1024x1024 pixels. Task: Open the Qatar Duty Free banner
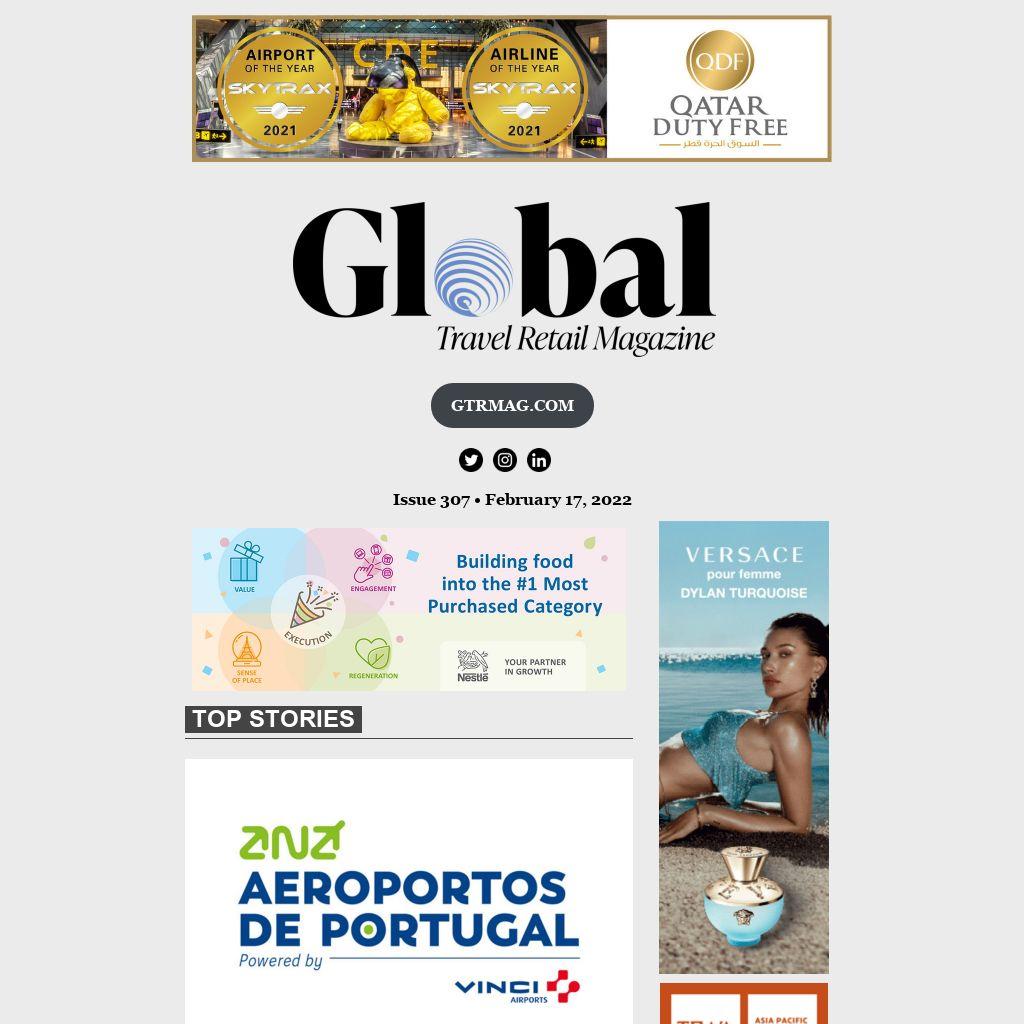click(511, 88)
